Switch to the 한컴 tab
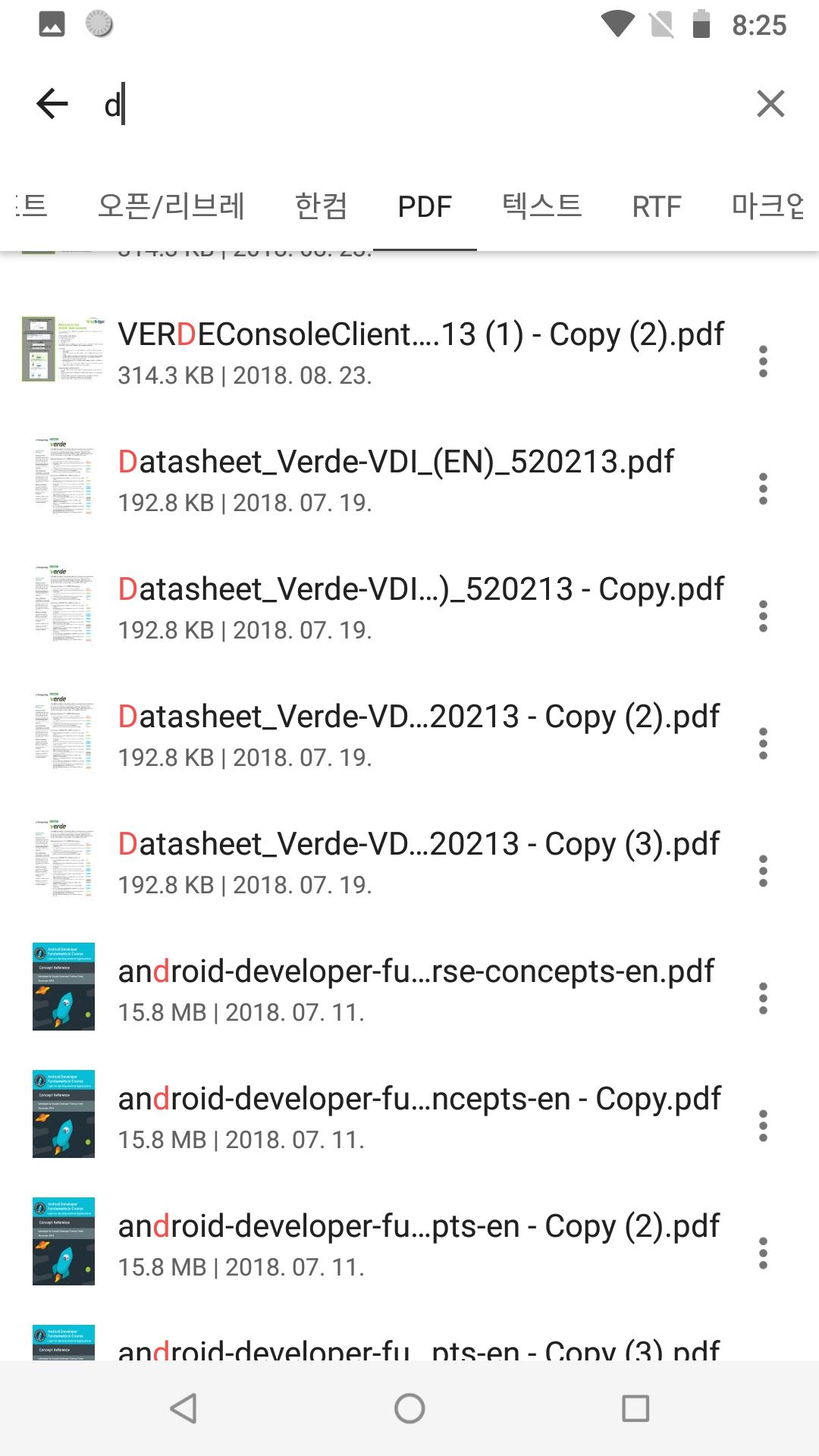The image size is (819, 1456). tap(321, 206)
